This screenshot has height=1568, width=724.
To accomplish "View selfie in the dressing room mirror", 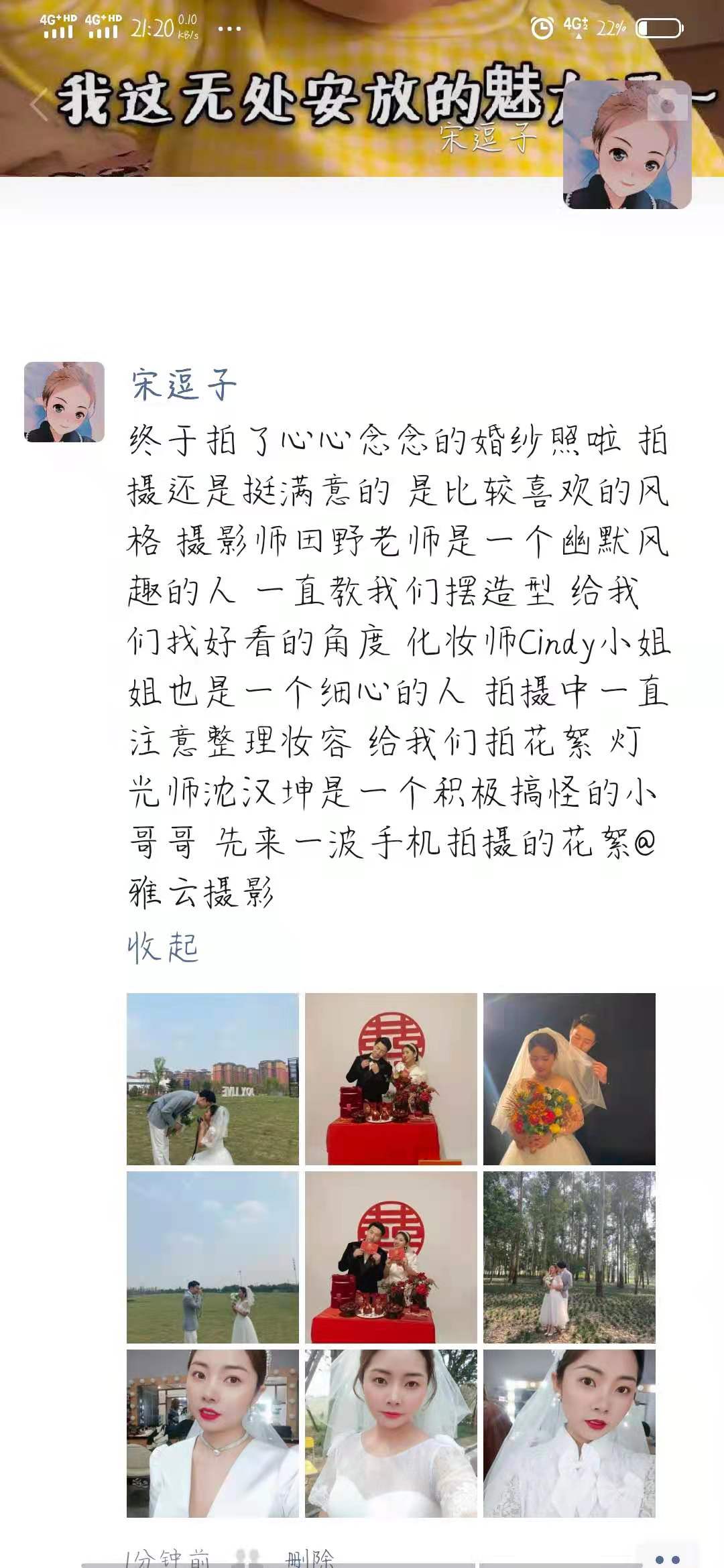I will pyautogui.click(x=213, y=1433).
